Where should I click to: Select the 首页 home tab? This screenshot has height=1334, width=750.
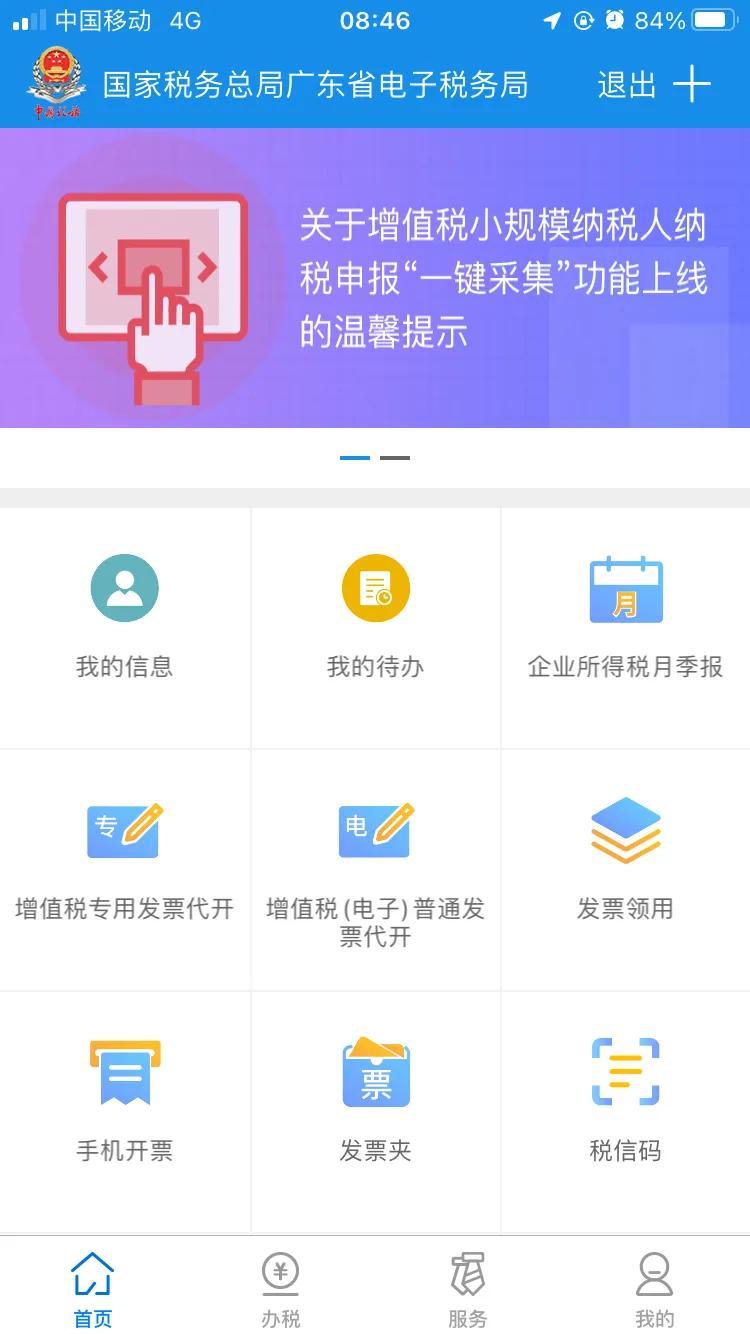[x=93, y=1290]
